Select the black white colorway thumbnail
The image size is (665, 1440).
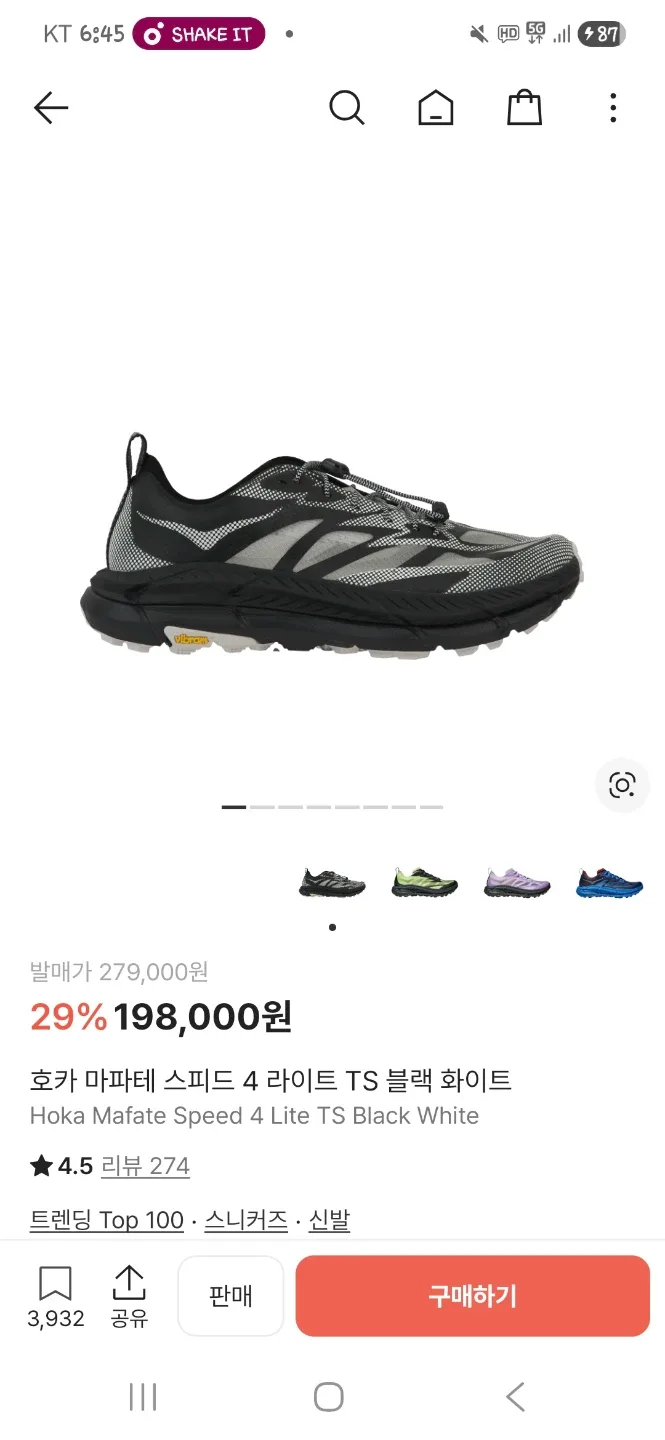332,882
